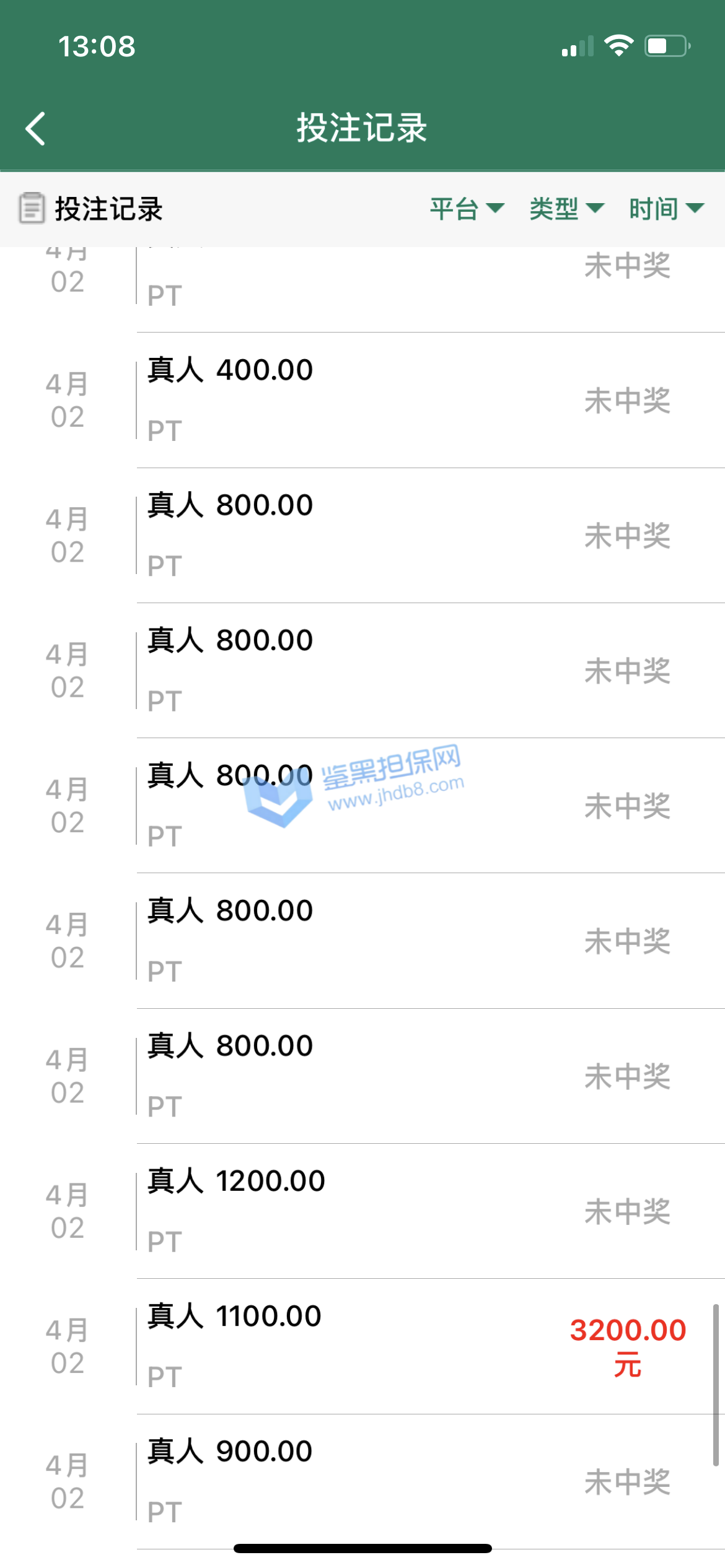Viewport: 725px width, 1568px height.
Task: Open the 时间 filter dropdown
Action: click(x=666, y=209)
